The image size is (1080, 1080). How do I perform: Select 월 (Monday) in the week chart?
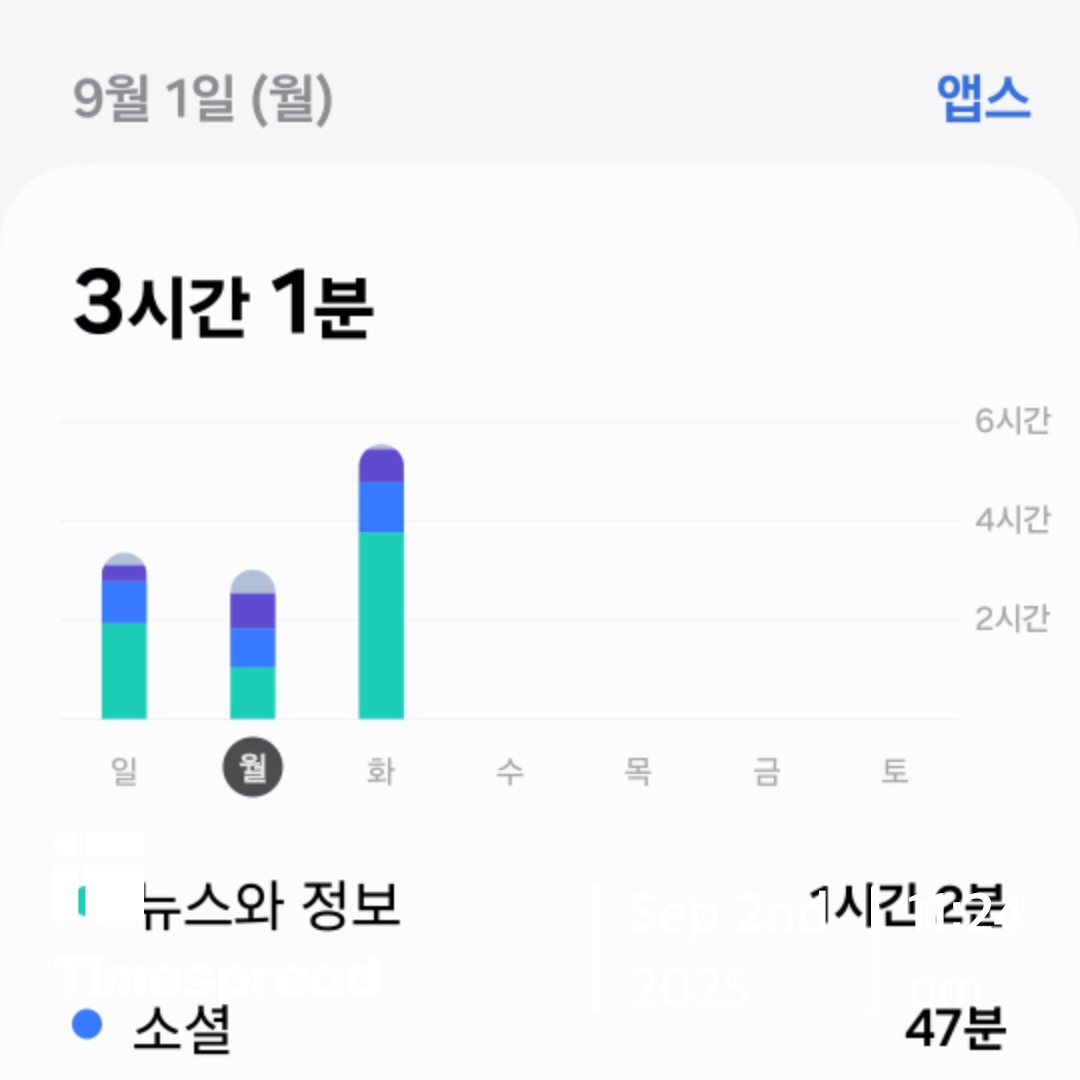point(252,770)
